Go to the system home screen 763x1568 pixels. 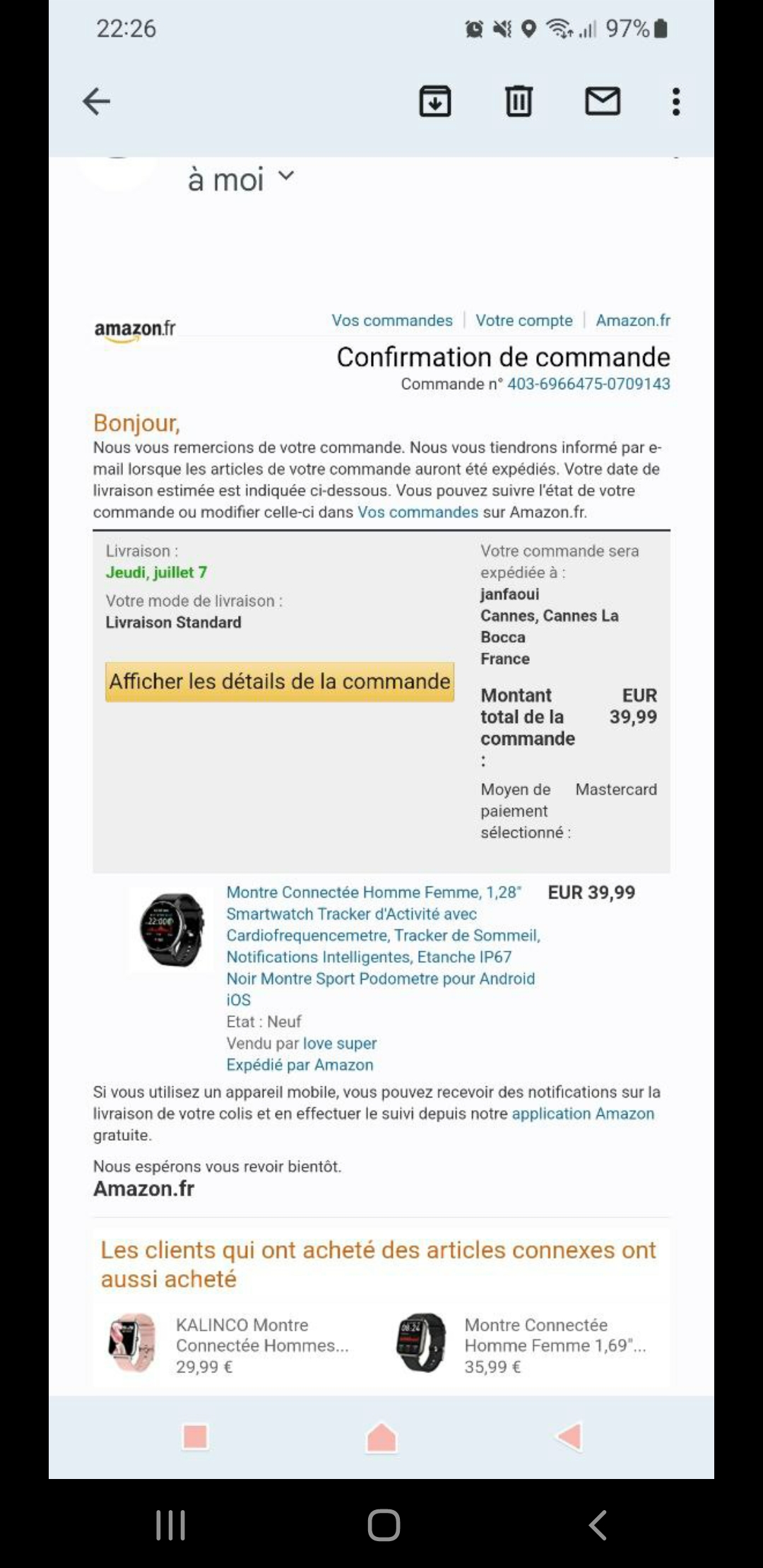click(384, 1525)
